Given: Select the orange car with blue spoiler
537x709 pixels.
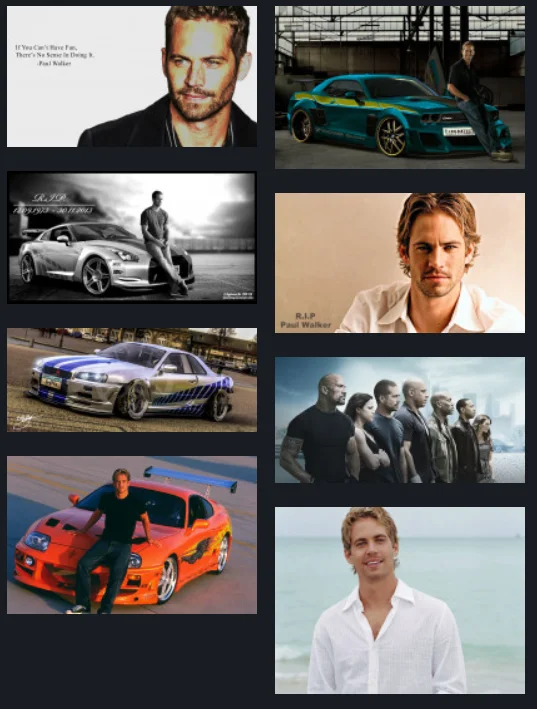Looking at the screenshot, I should tap(132, 535).
